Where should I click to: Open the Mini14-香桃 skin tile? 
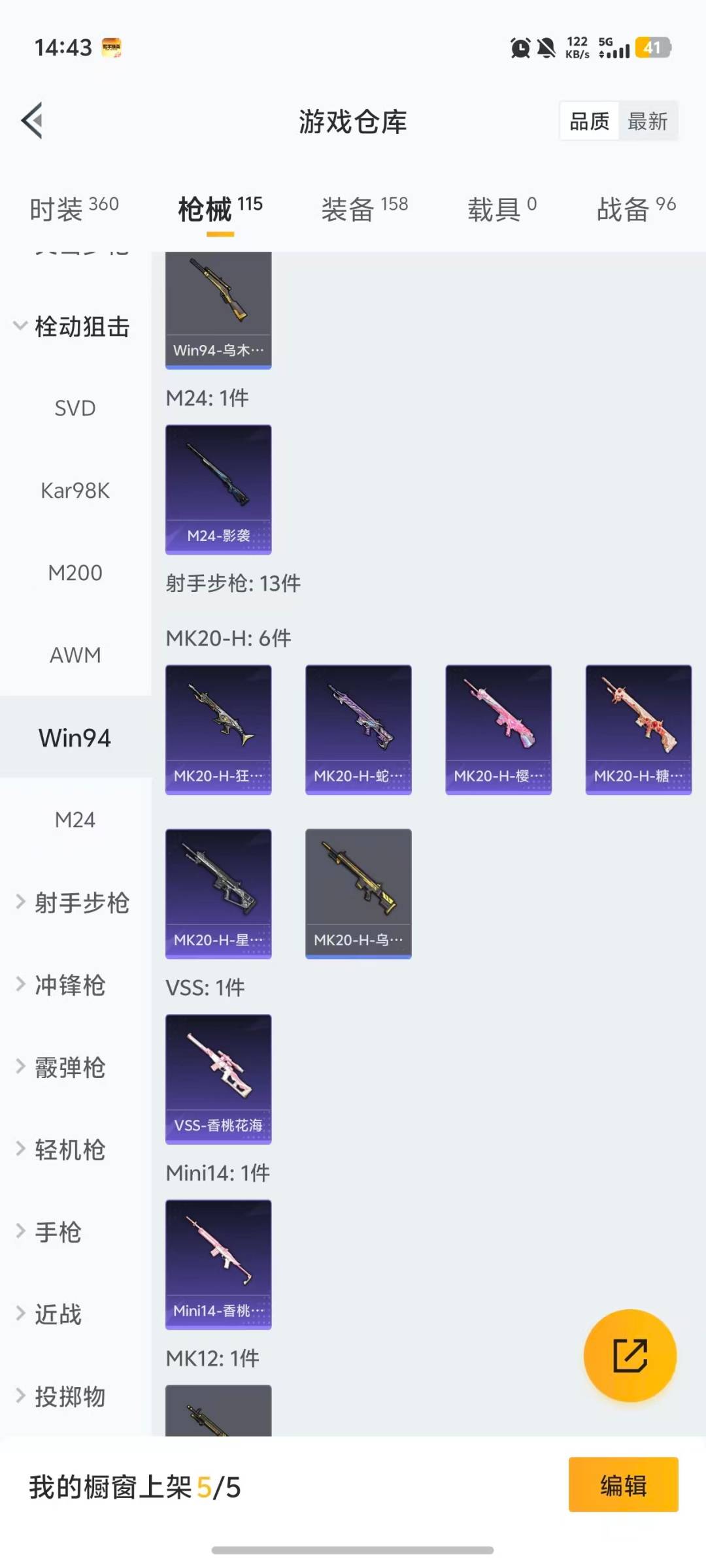[x=218, y=1264]
